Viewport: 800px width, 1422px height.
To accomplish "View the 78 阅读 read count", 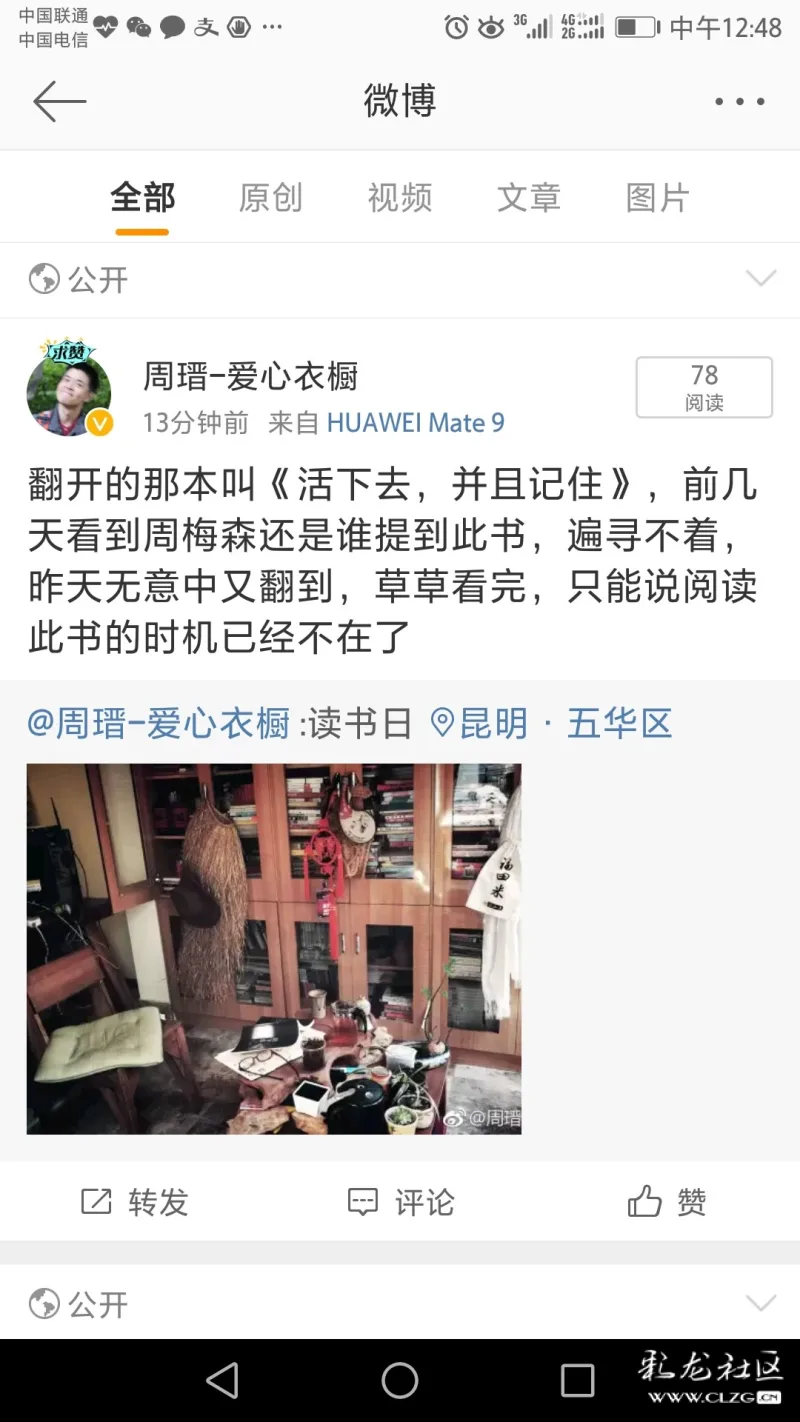I will tap(704, 387).
